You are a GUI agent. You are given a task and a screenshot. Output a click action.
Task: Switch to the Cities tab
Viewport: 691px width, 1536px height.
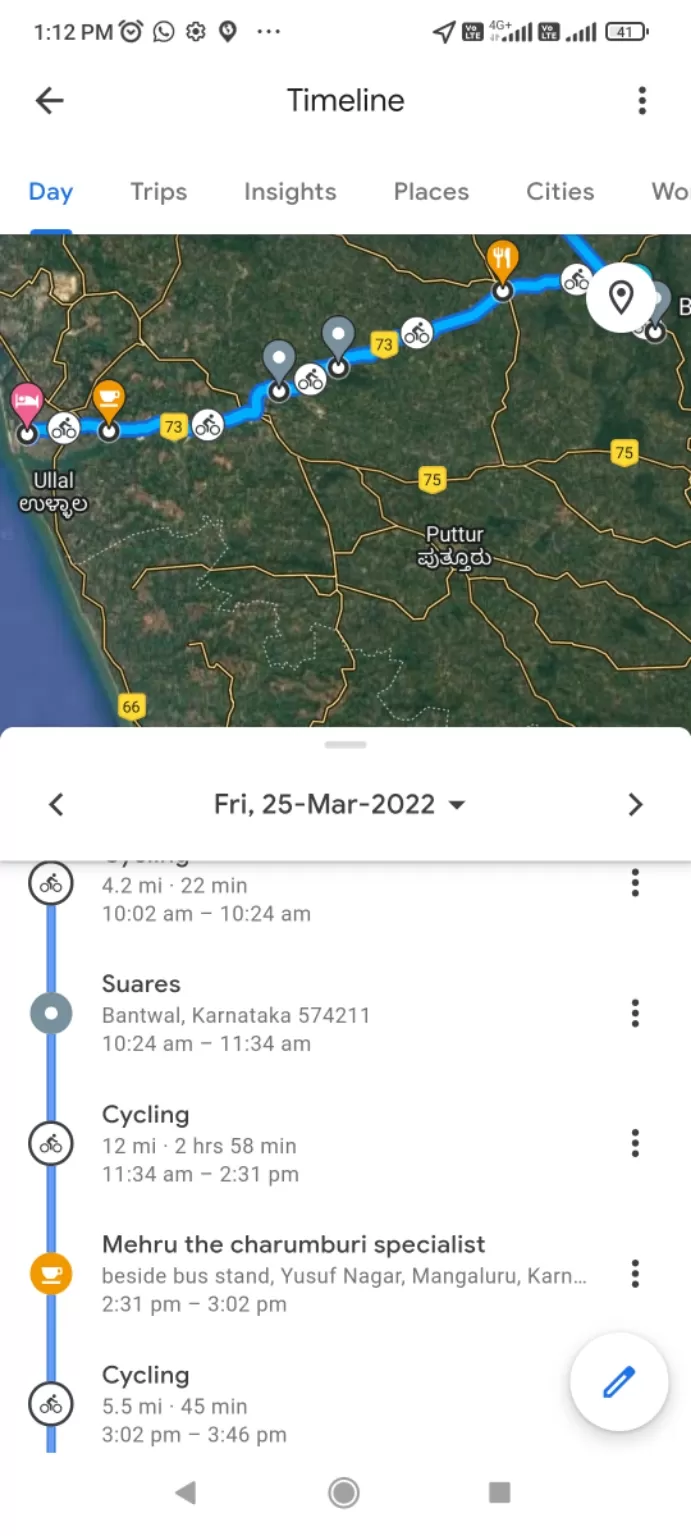point(560,192)
